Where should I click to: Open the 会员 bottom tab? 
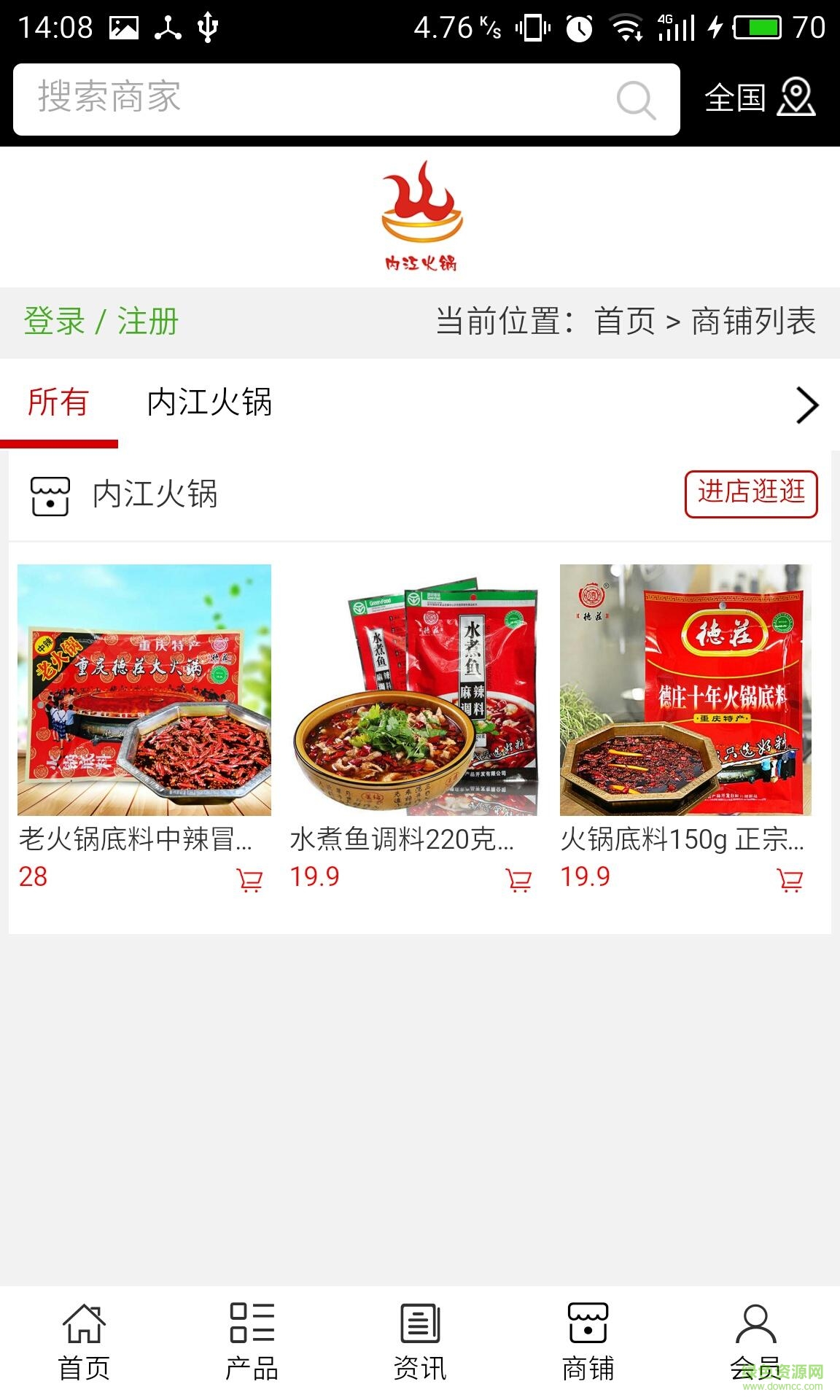[755, 1342]
